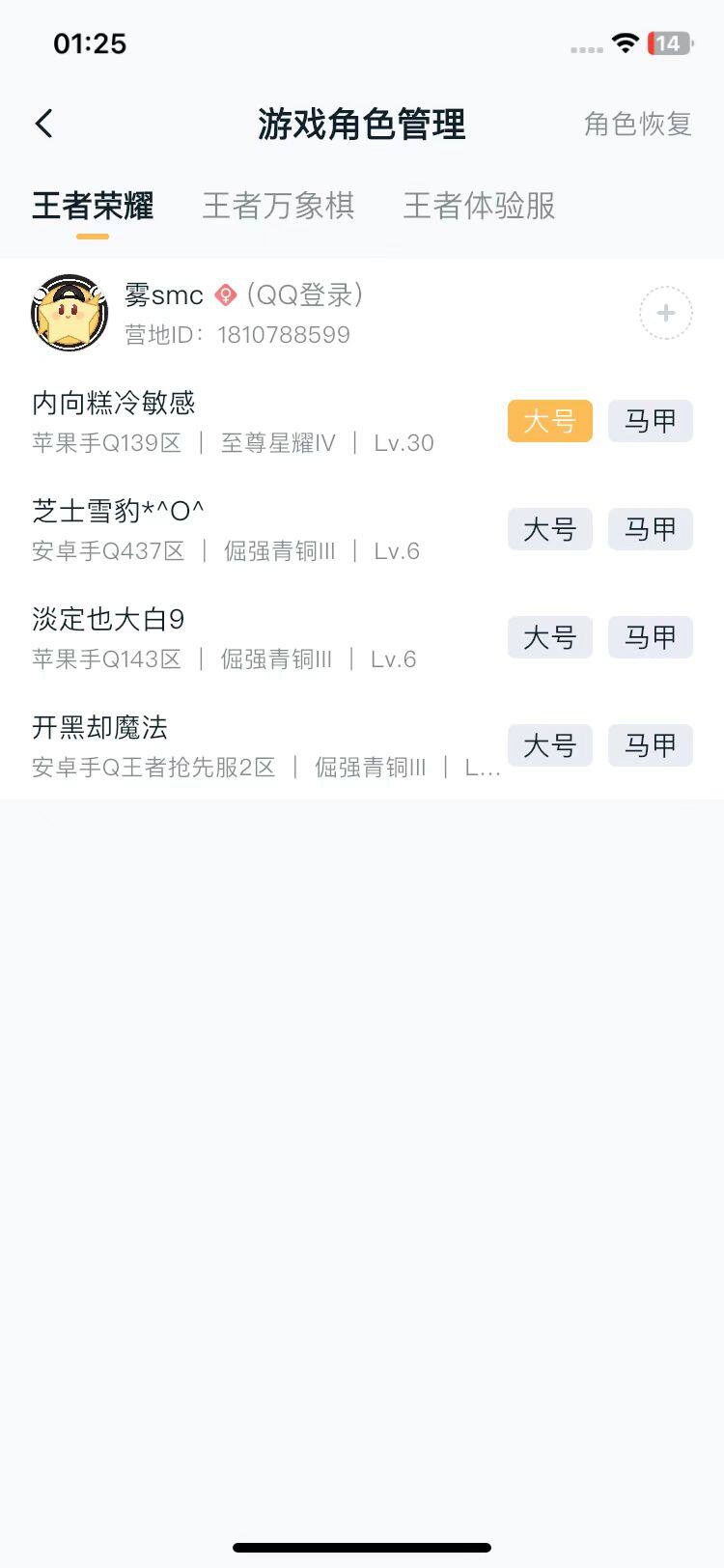724x1568 pixels.
Task: Mark 淡定也大白9 as 马甲
Action: point(650,637)
